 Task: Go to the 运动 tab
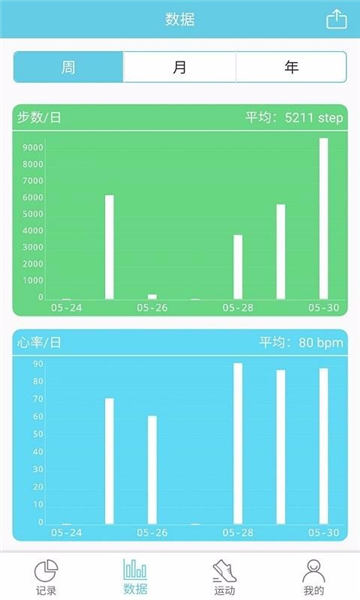pyautogui.click(x=225, y=577)
